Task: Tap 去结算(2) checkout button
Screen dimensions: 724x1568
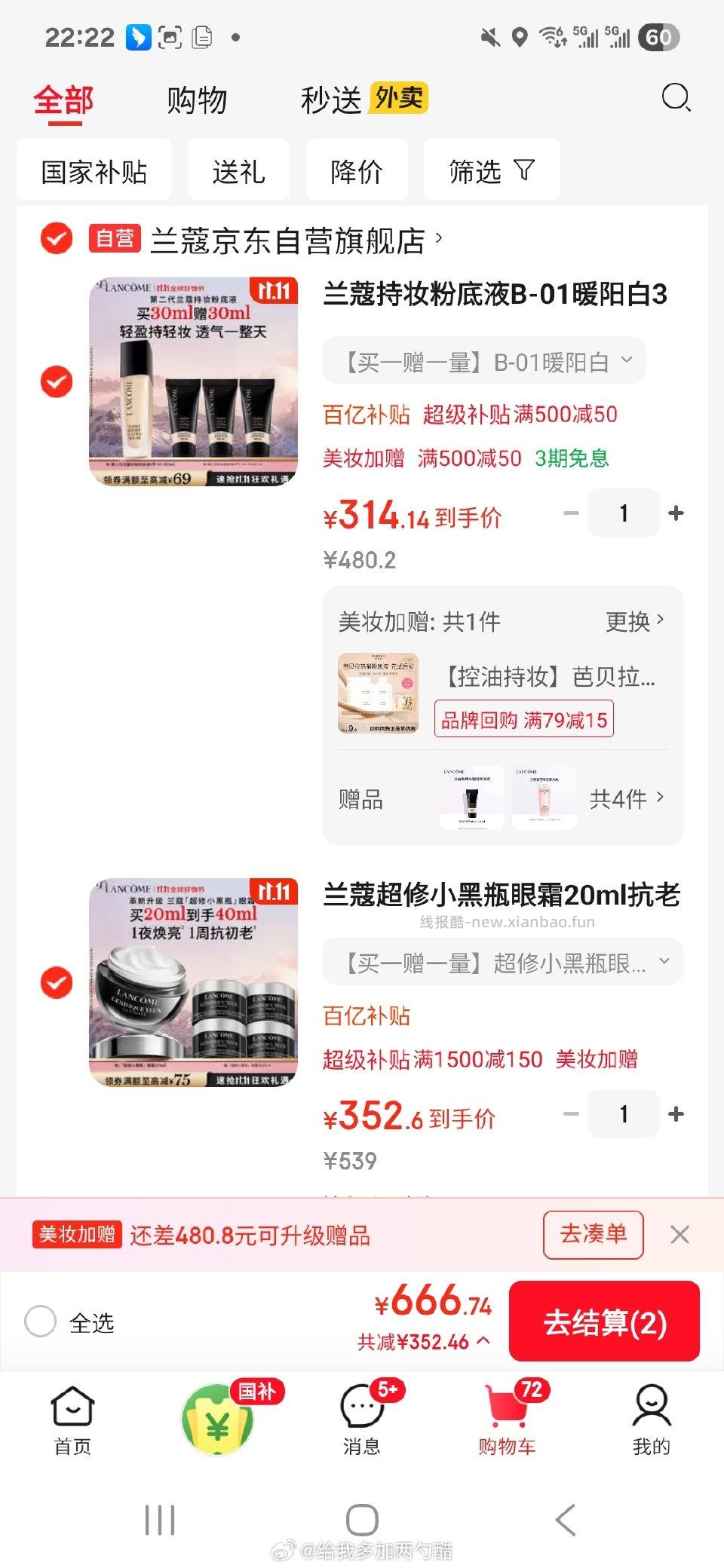Action: coord(605,1321)
